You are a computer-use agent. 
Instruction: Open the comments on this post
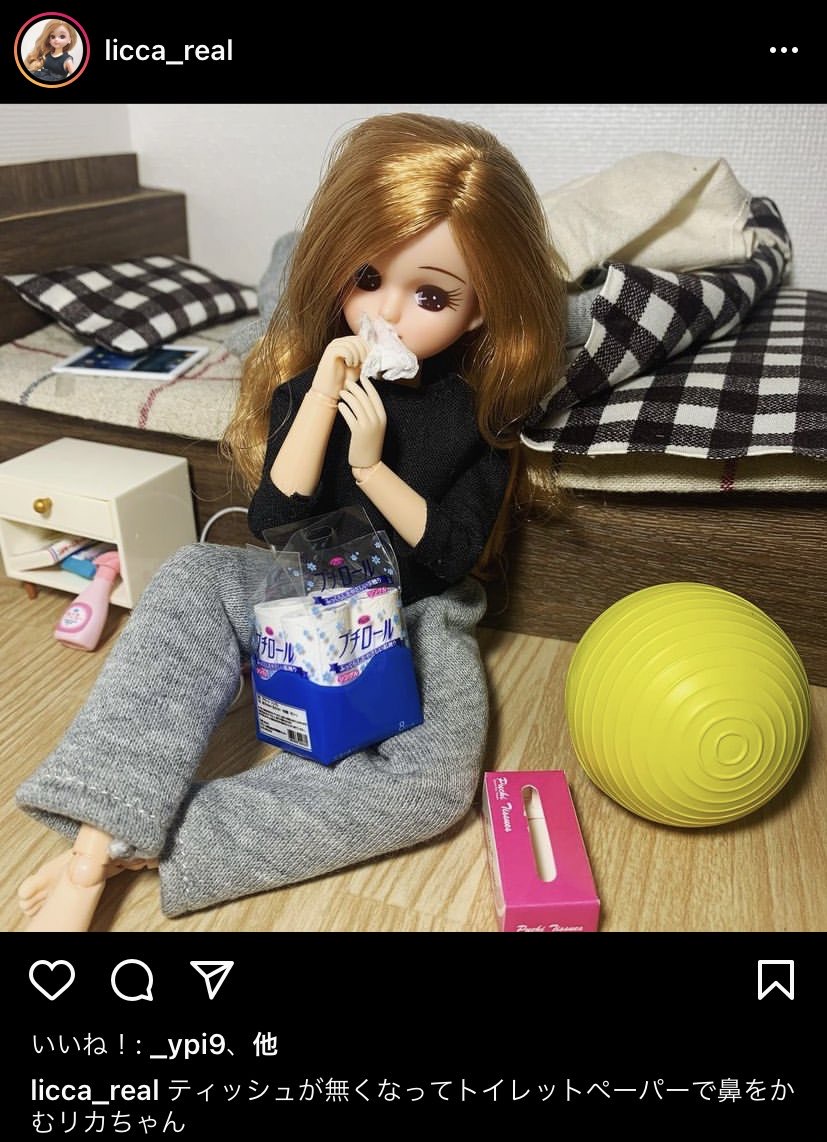(x=132, y=981)
